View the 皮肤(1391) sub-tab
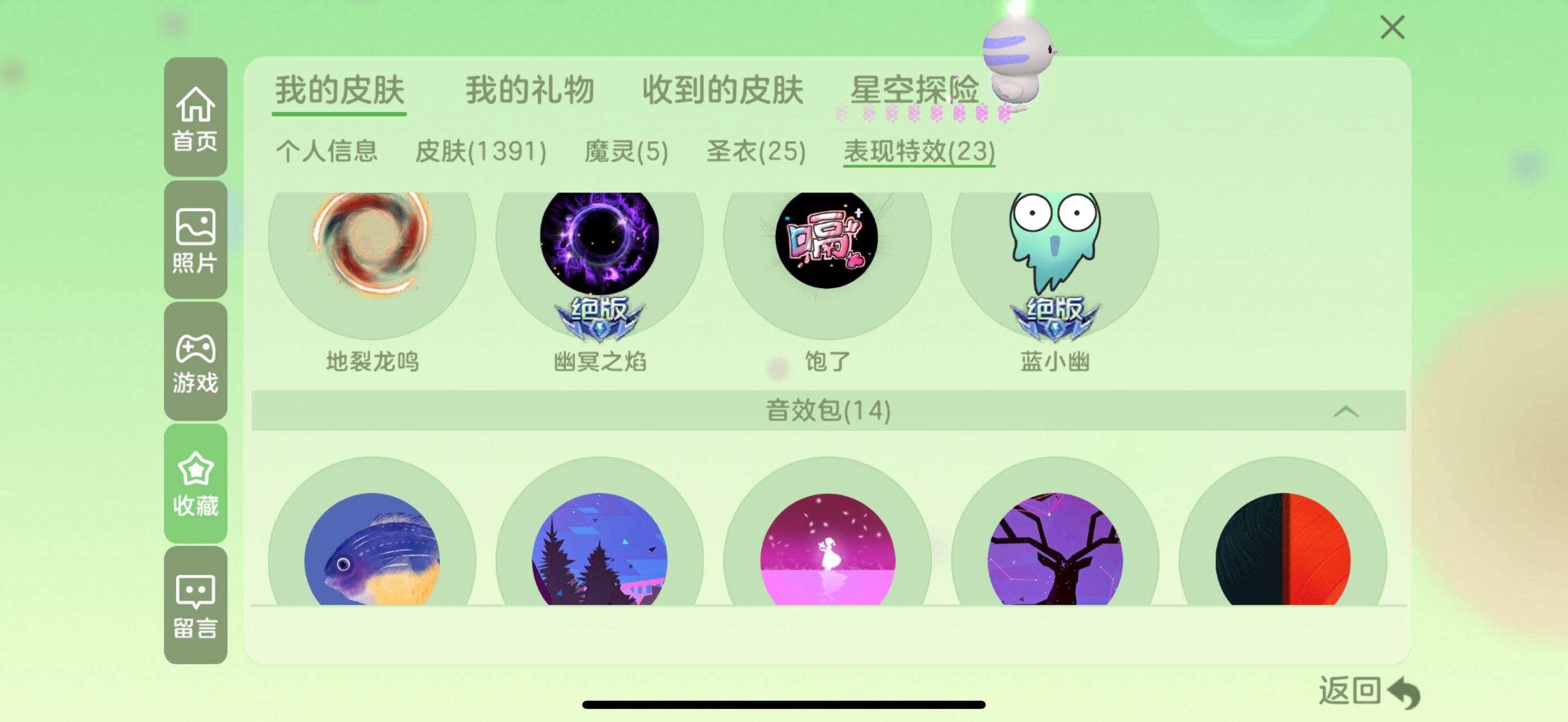The width and height of the screenshot is (1568, 722). pos(480,151)
